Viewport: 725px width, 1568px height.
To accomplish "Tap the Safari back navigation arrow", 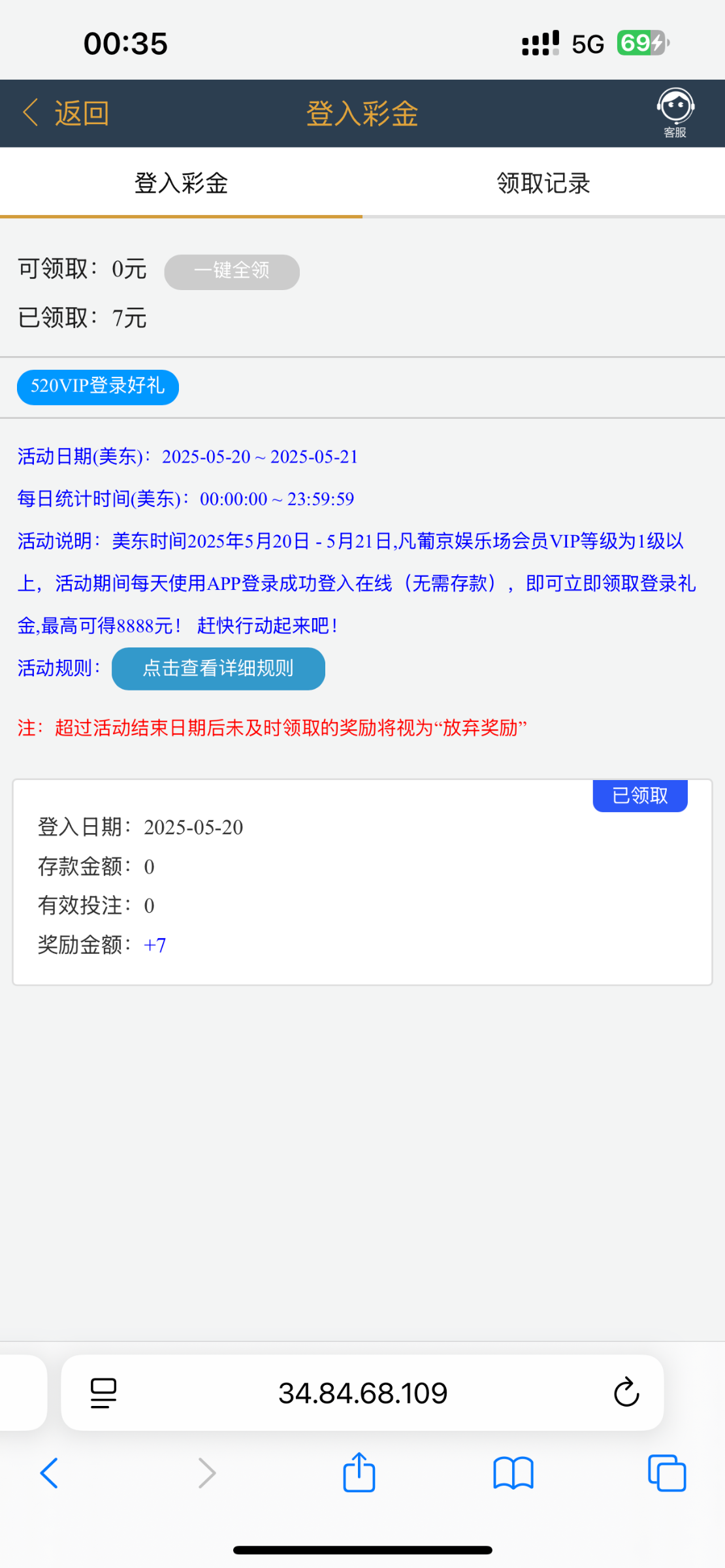I will point(50,1471).
